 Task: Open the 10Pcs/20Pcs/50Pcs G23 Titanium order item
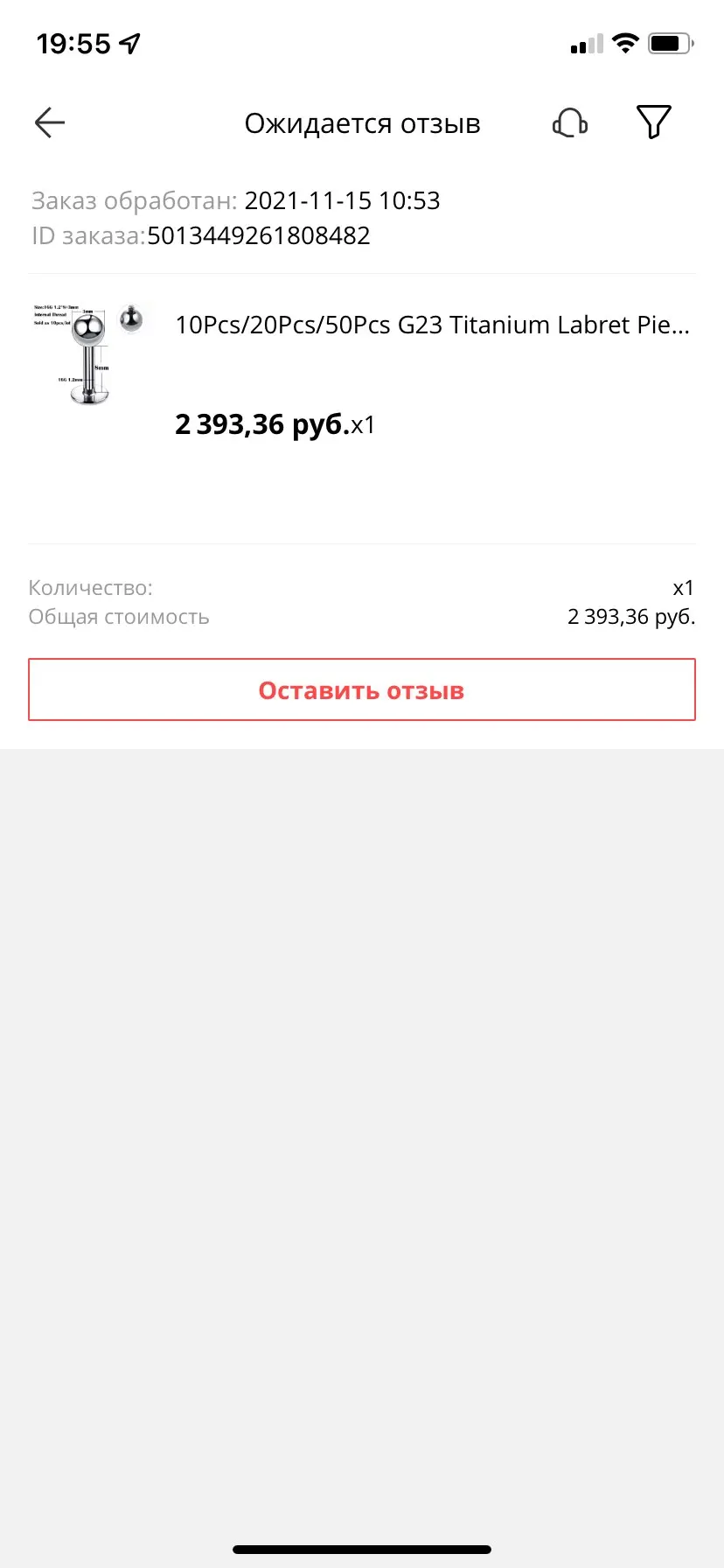coord(432,325)
